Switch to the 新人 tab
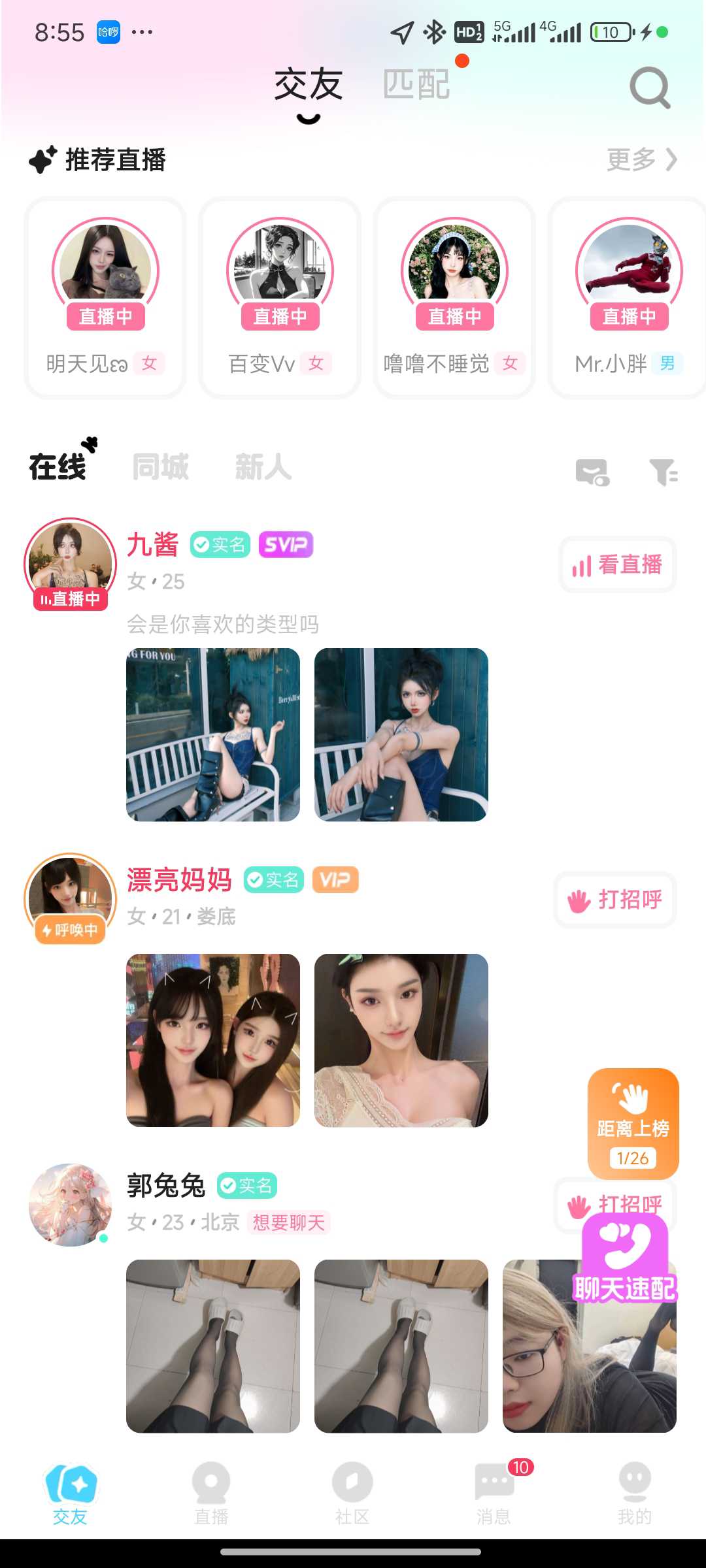 pos(263,467)
